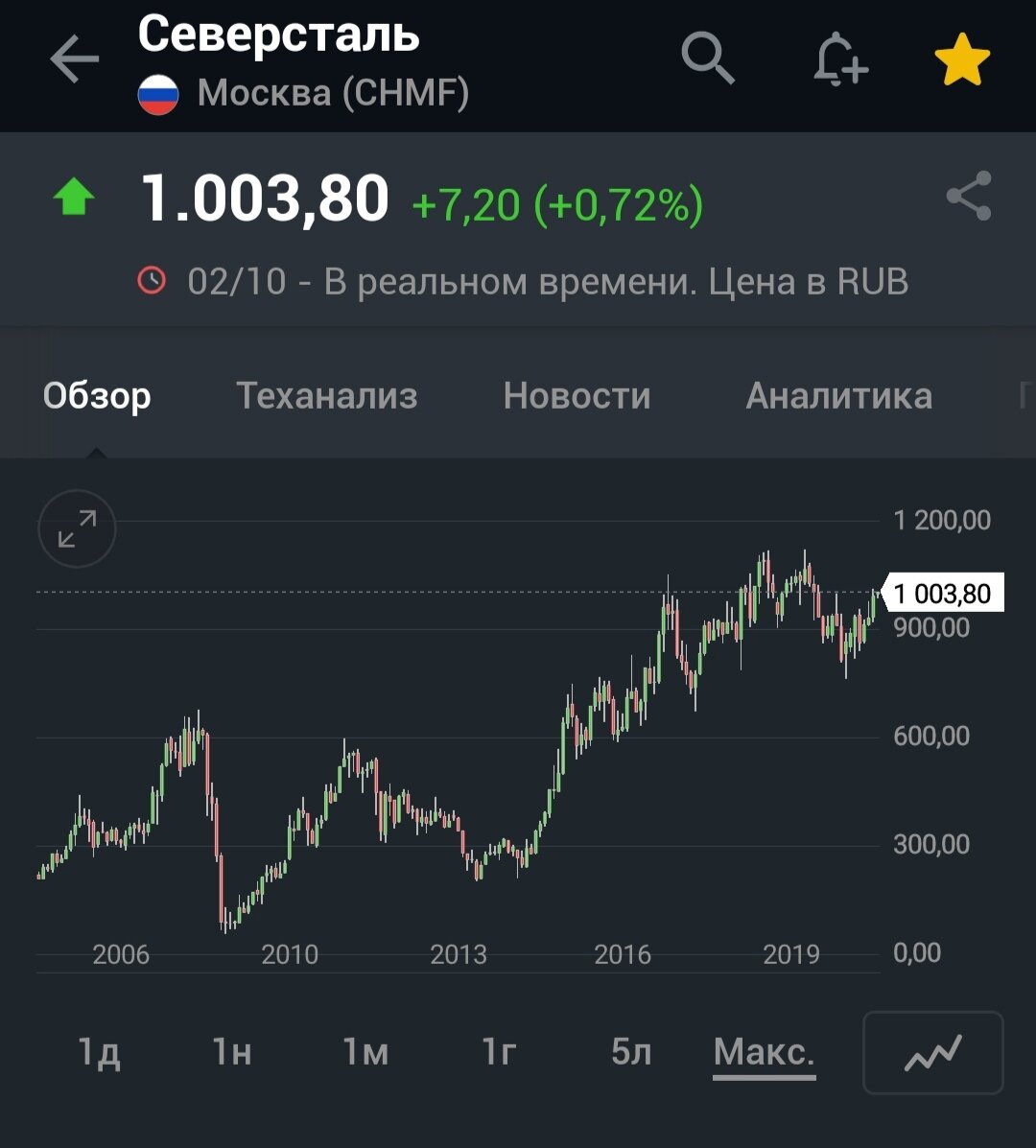
Task: Open the Новости tab
Action: [577, 395]
